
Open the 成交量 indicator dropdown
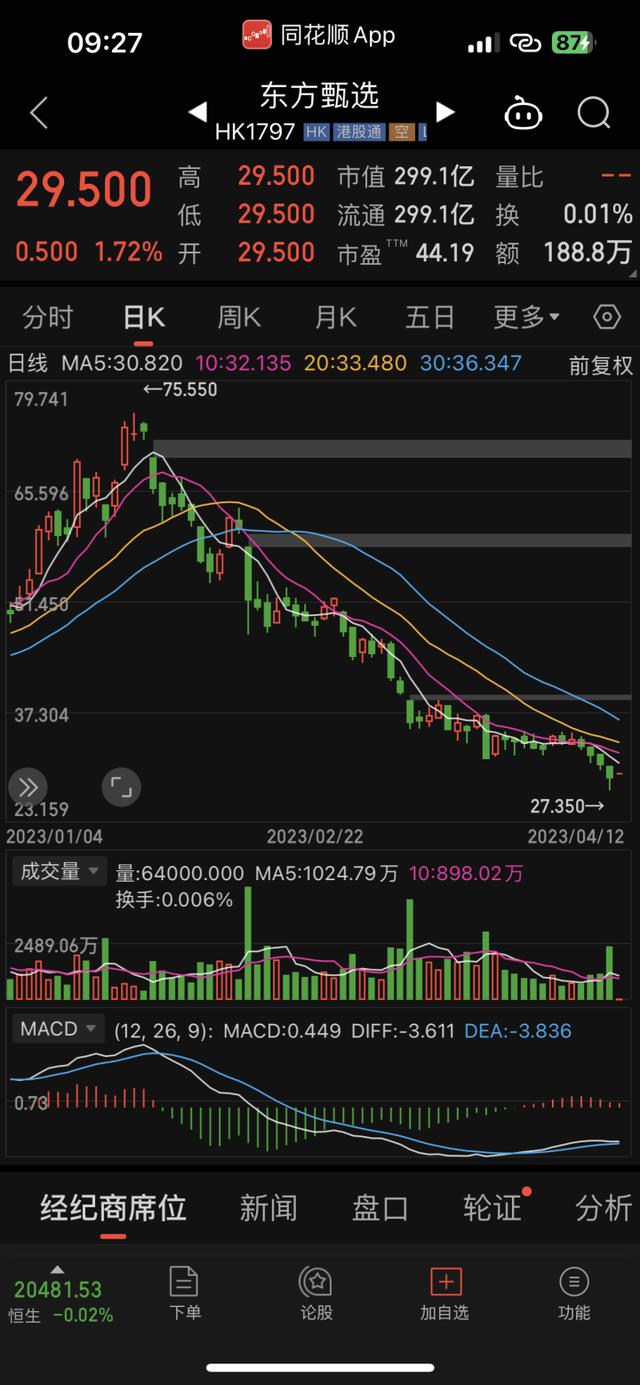point(60,872)
